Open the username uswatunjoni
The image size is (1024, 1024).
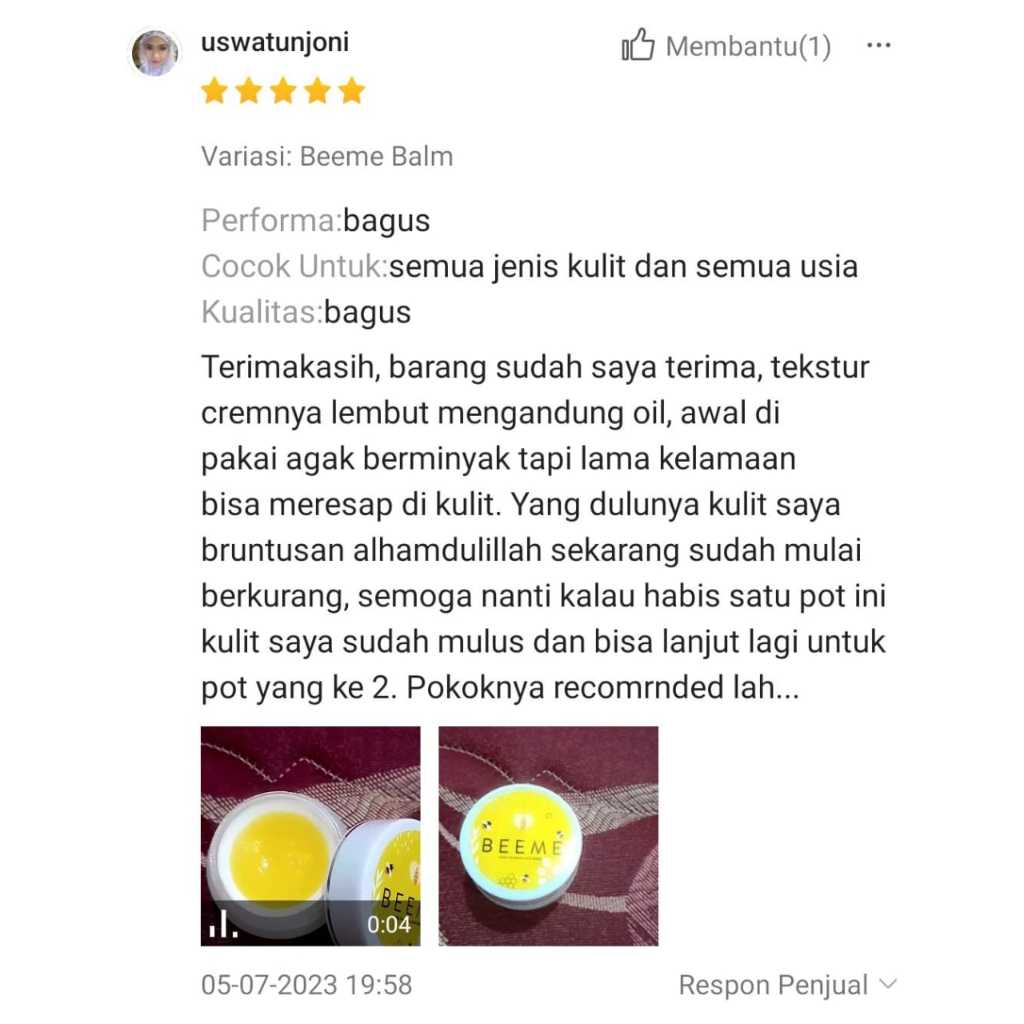point(275,43)
